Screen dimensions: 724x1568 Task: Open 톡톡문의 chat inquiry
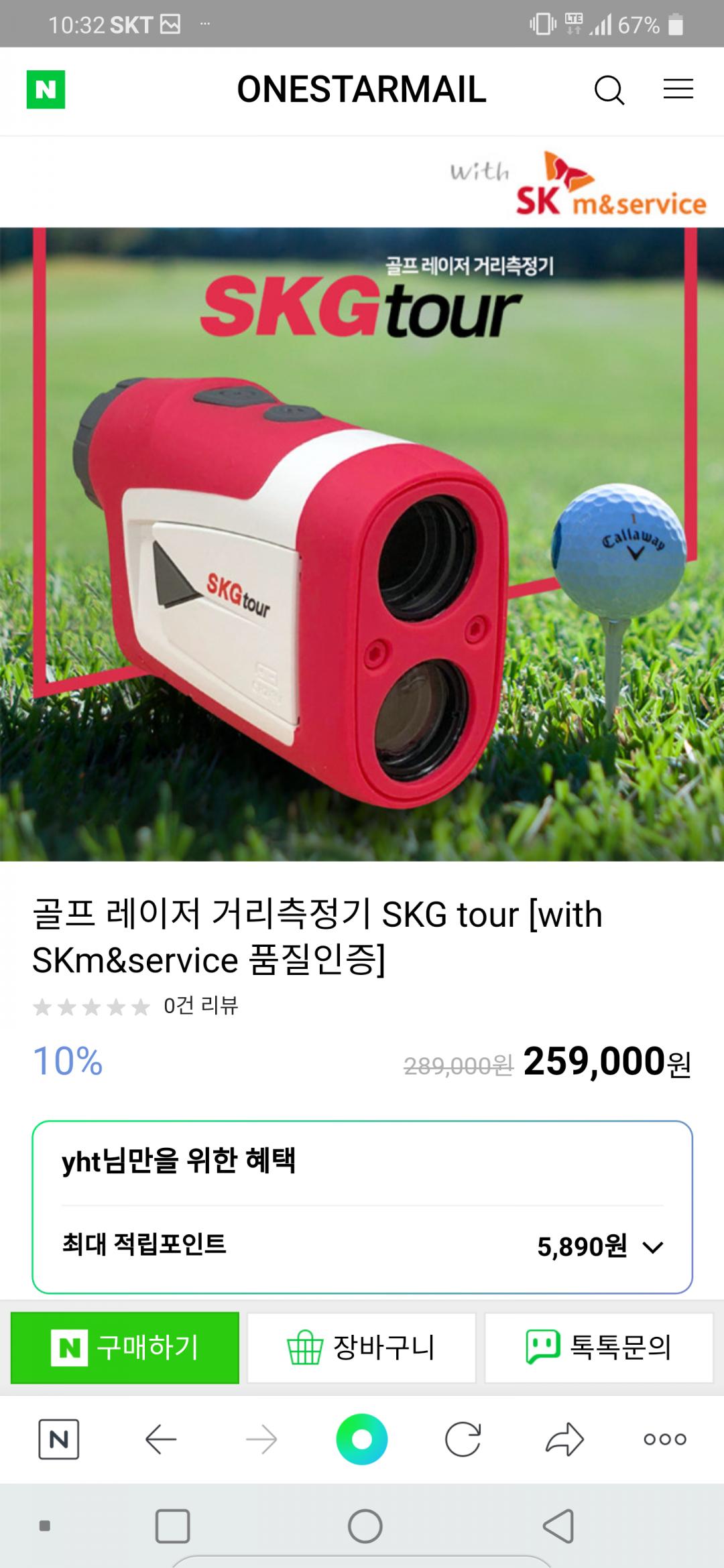click(x=599, y=1347)
